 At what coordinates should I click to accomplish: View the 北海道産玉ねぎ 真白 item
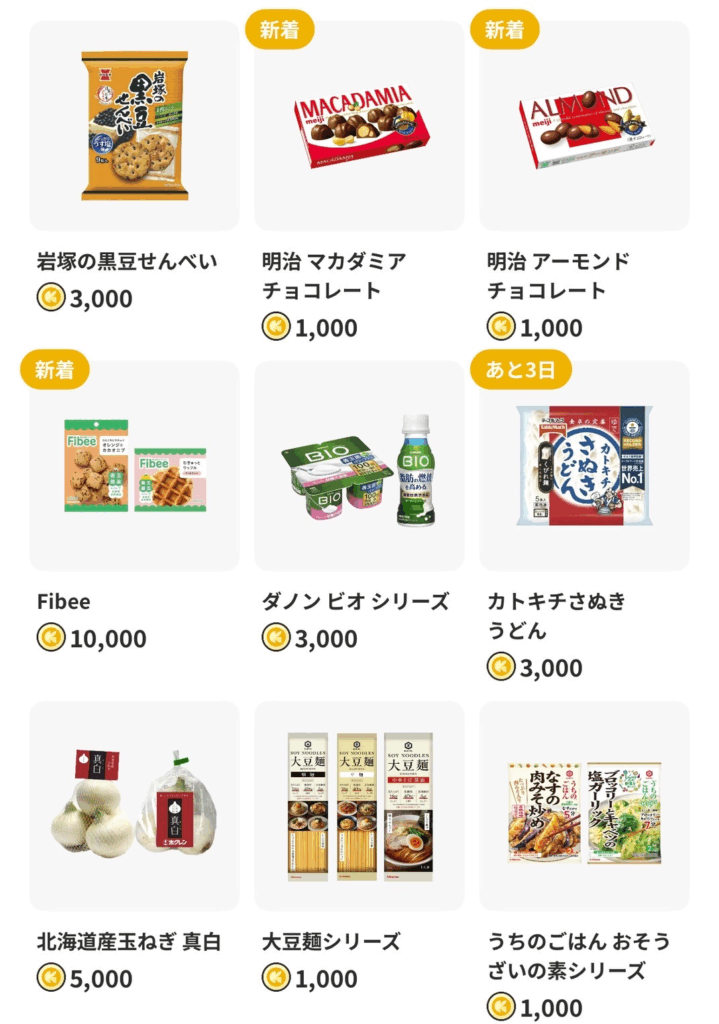click(134, 807)
